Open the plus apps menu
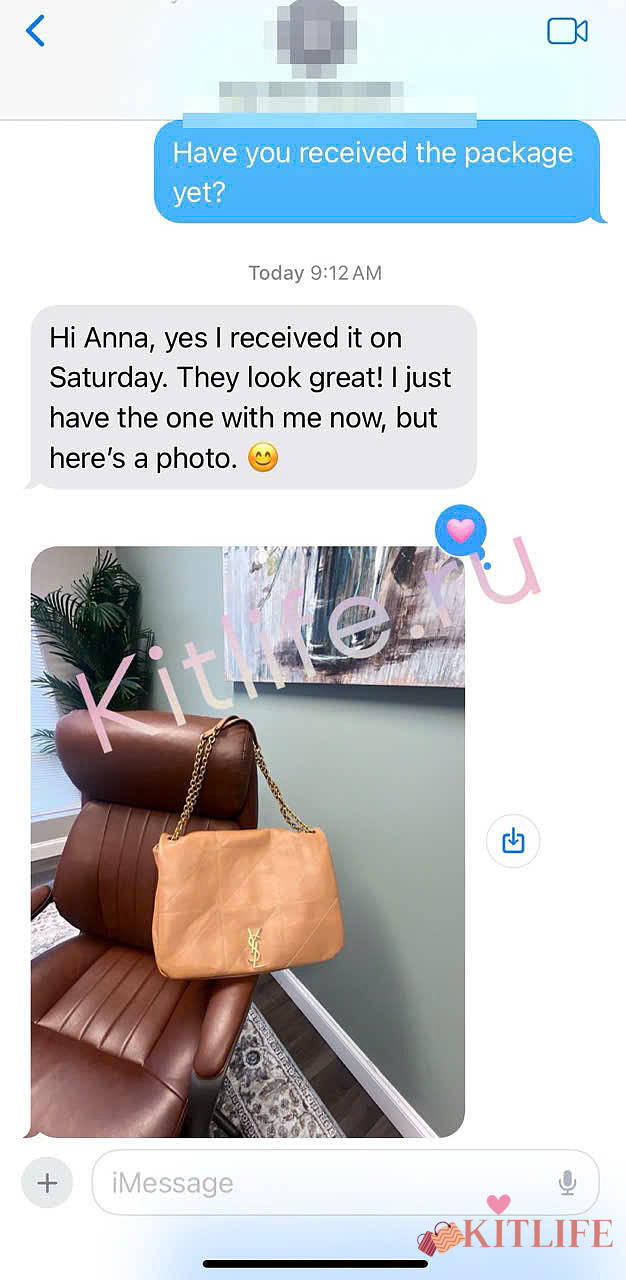This screenshot has height=1280, width=626. [x=47, y=1183]
